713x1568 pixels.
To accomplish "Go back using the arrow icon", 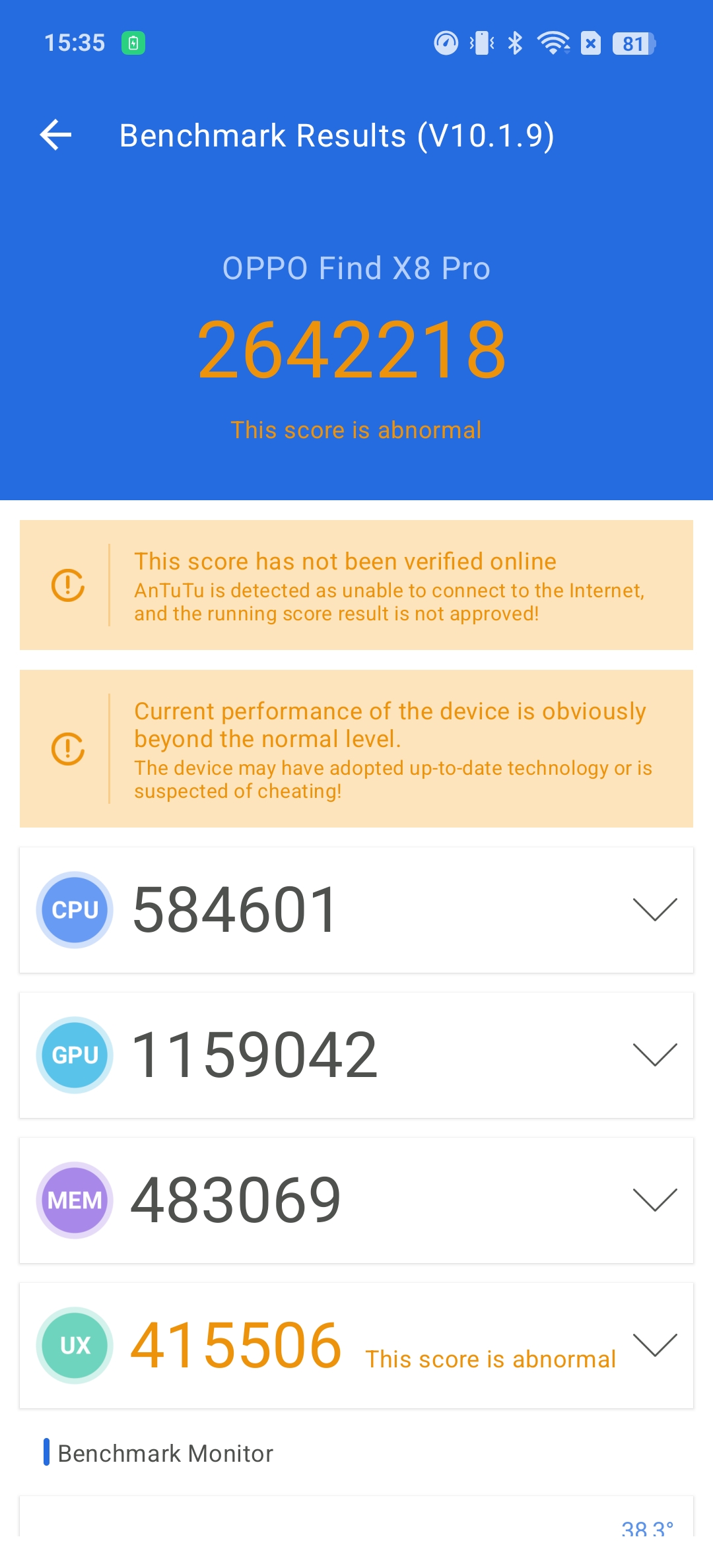I will tap(56, 135).
